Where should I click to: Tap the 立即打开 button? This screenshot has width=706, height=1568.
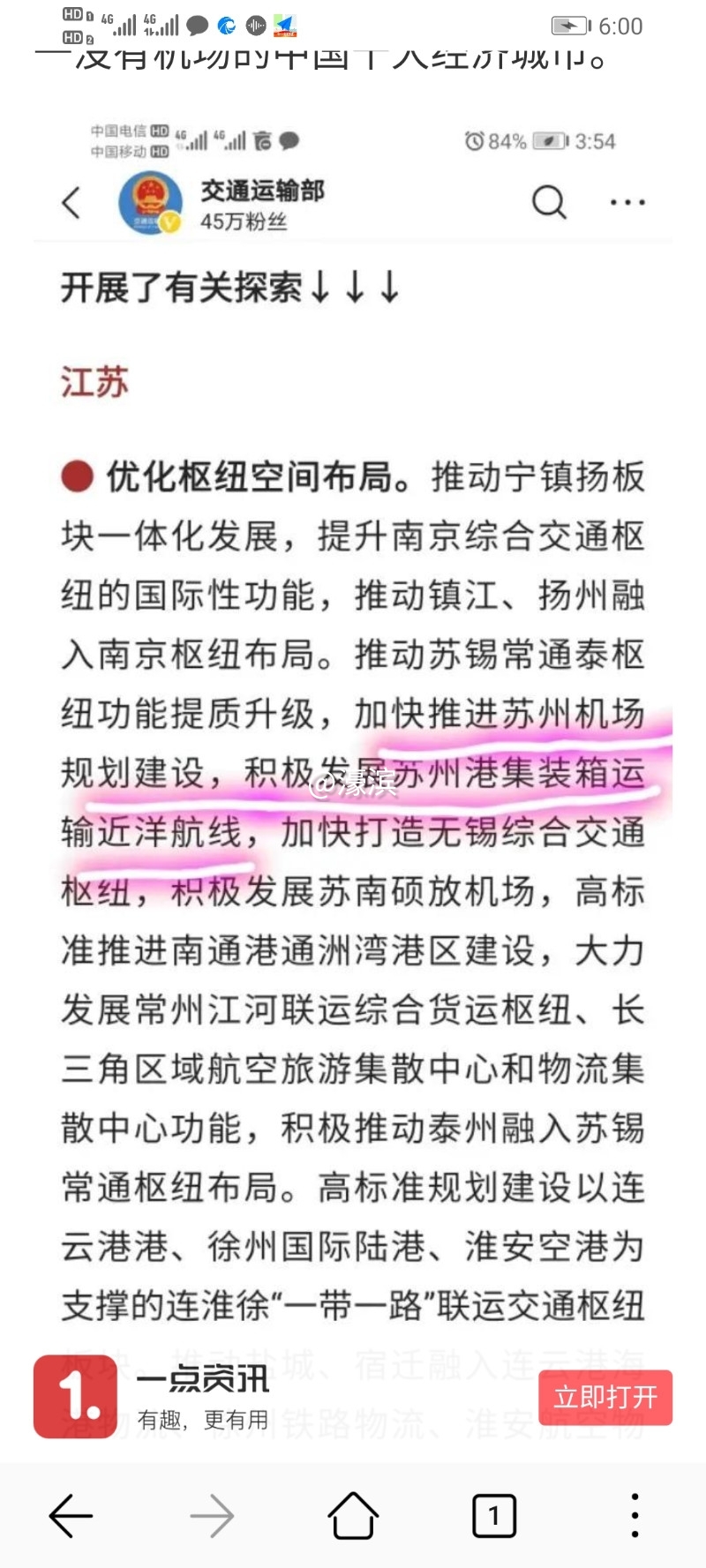(605, 1397)
